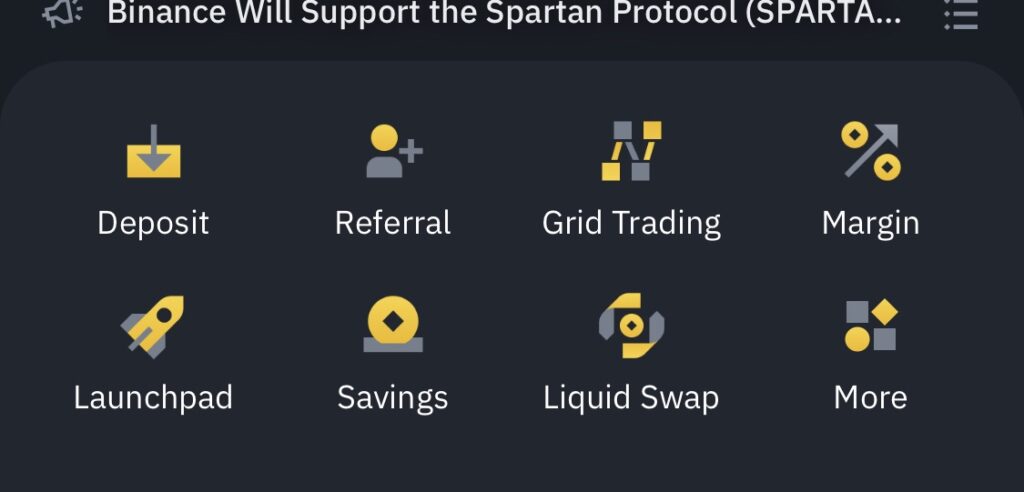Open Liquid Swap
This screenshot has height=492, width=1024.
tap(631, 355)
